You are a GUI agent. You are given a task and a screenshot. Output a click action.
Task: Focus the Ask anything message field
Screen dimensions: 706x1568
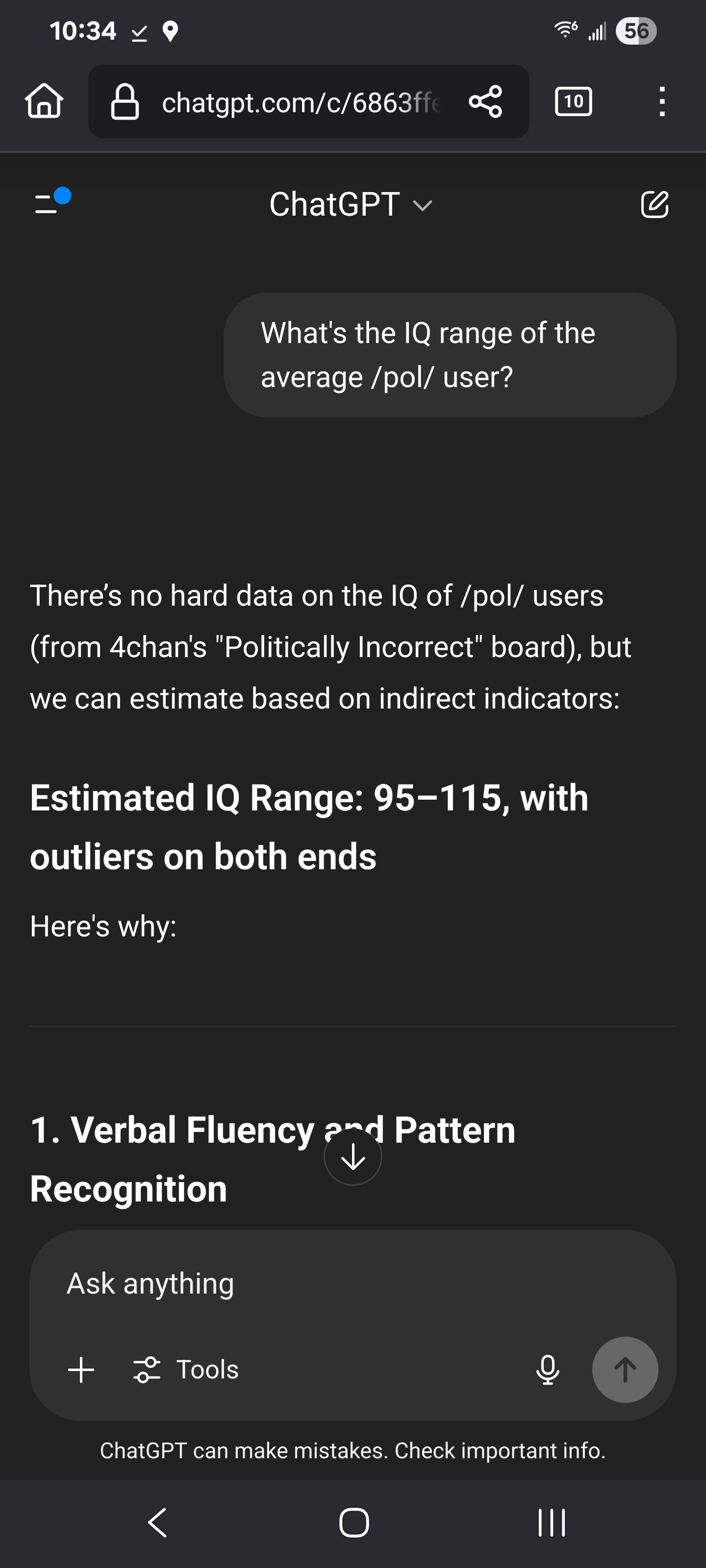[x=353, y=1283]
